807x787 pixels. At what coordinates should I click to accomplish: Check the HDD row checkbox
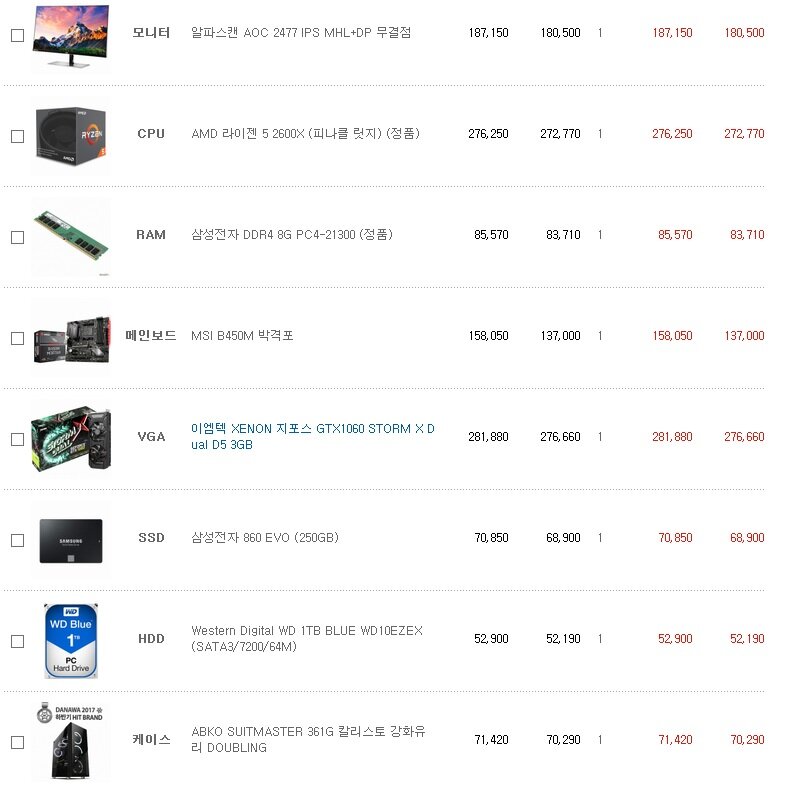(x=17, y=641)
